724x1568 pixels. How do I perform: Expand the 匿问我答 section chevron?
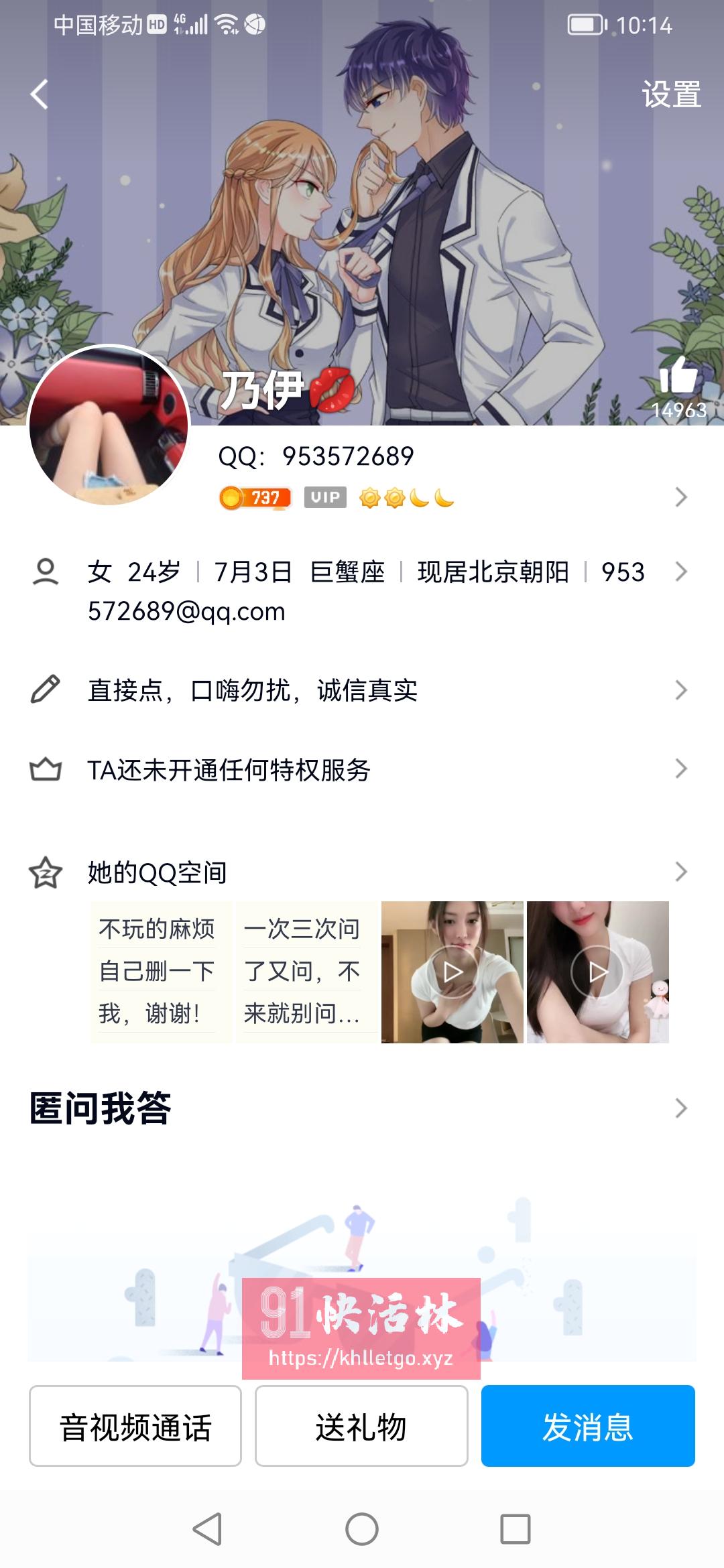tap(682, 1107)
